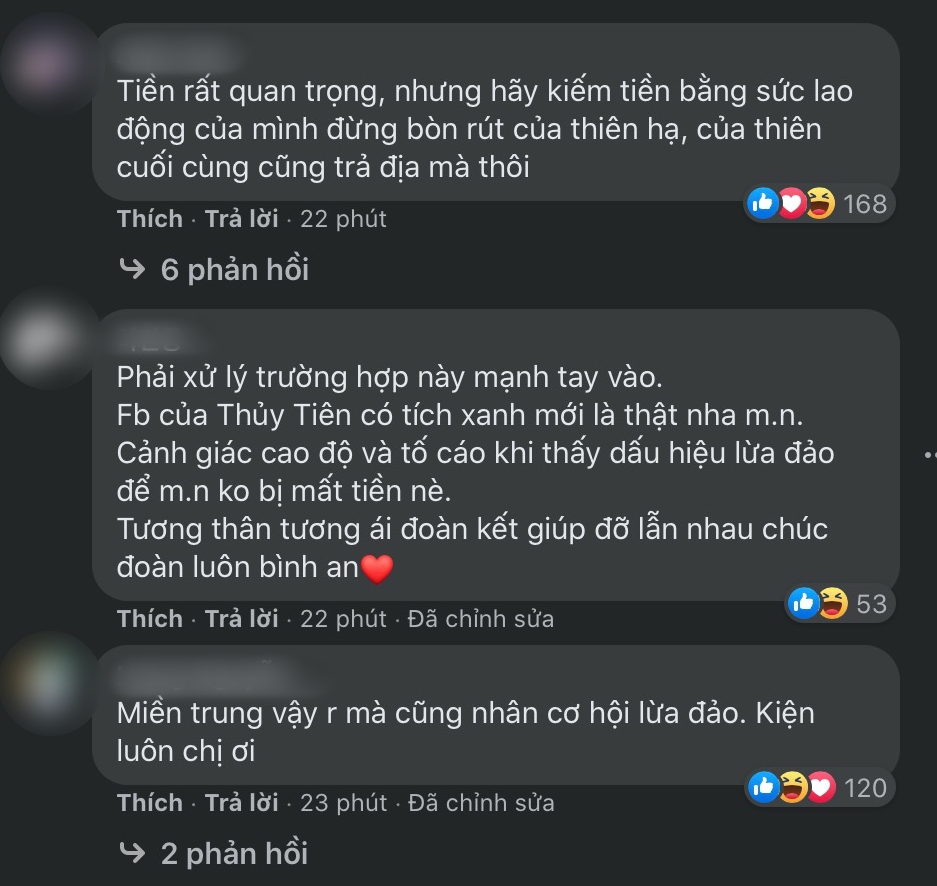The image size is (937, 886).
Task: Open edit history of the Thủy Tiên comment
Action: coord(480,620)
